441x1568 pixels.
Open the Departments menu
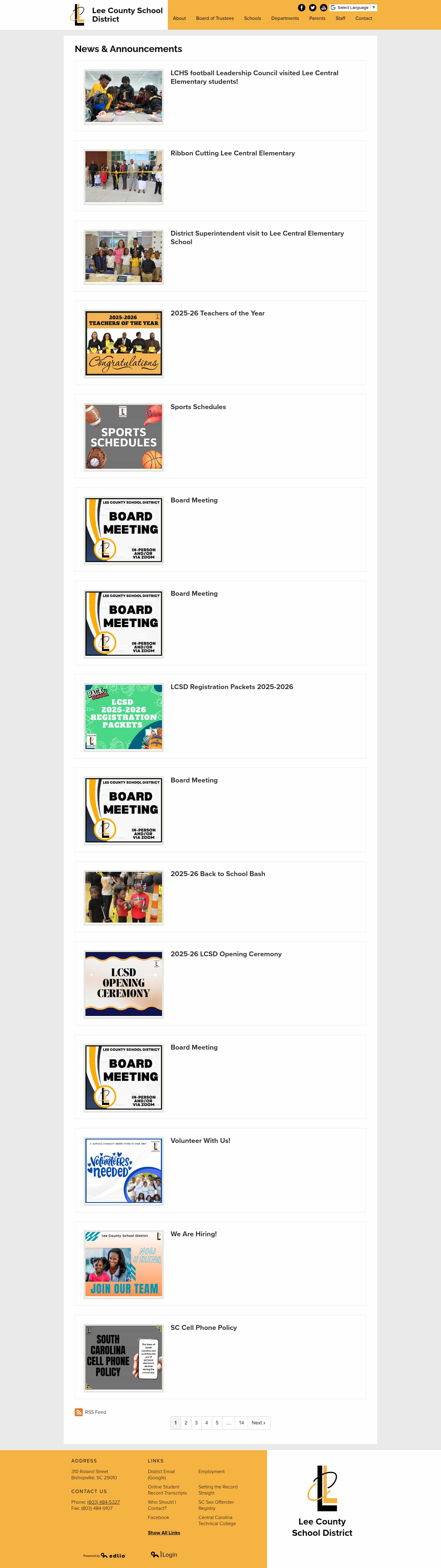click(285, 18)
